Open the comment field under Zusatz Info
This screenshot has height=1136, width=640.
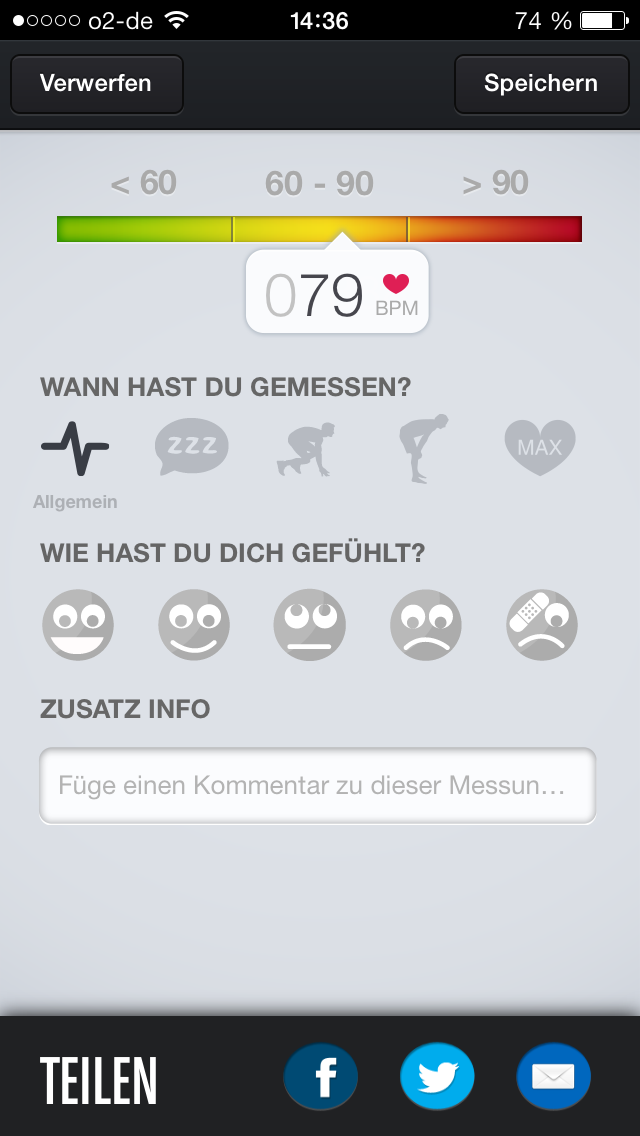[x=317, y=786]
